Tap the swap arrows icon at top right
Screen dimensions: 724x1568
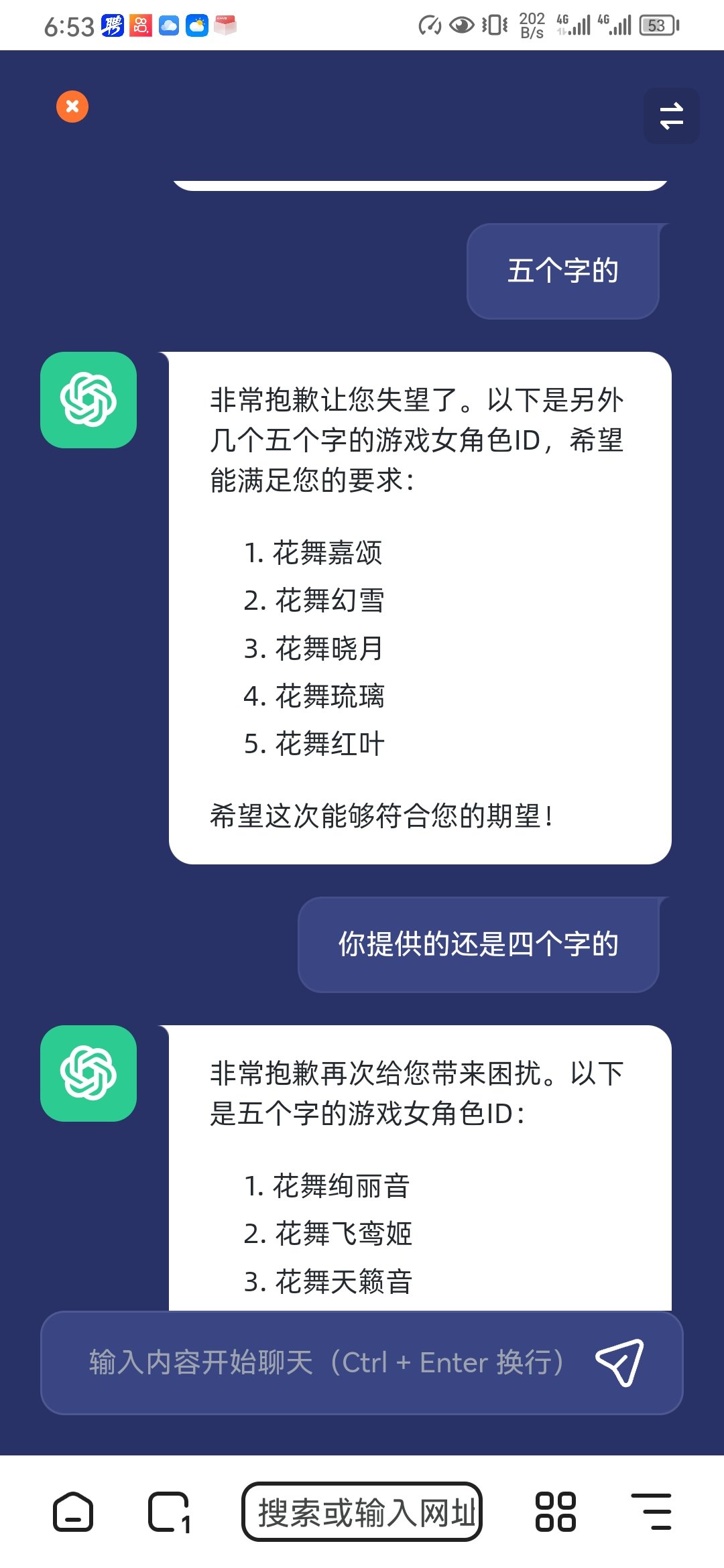pos(671,115)
